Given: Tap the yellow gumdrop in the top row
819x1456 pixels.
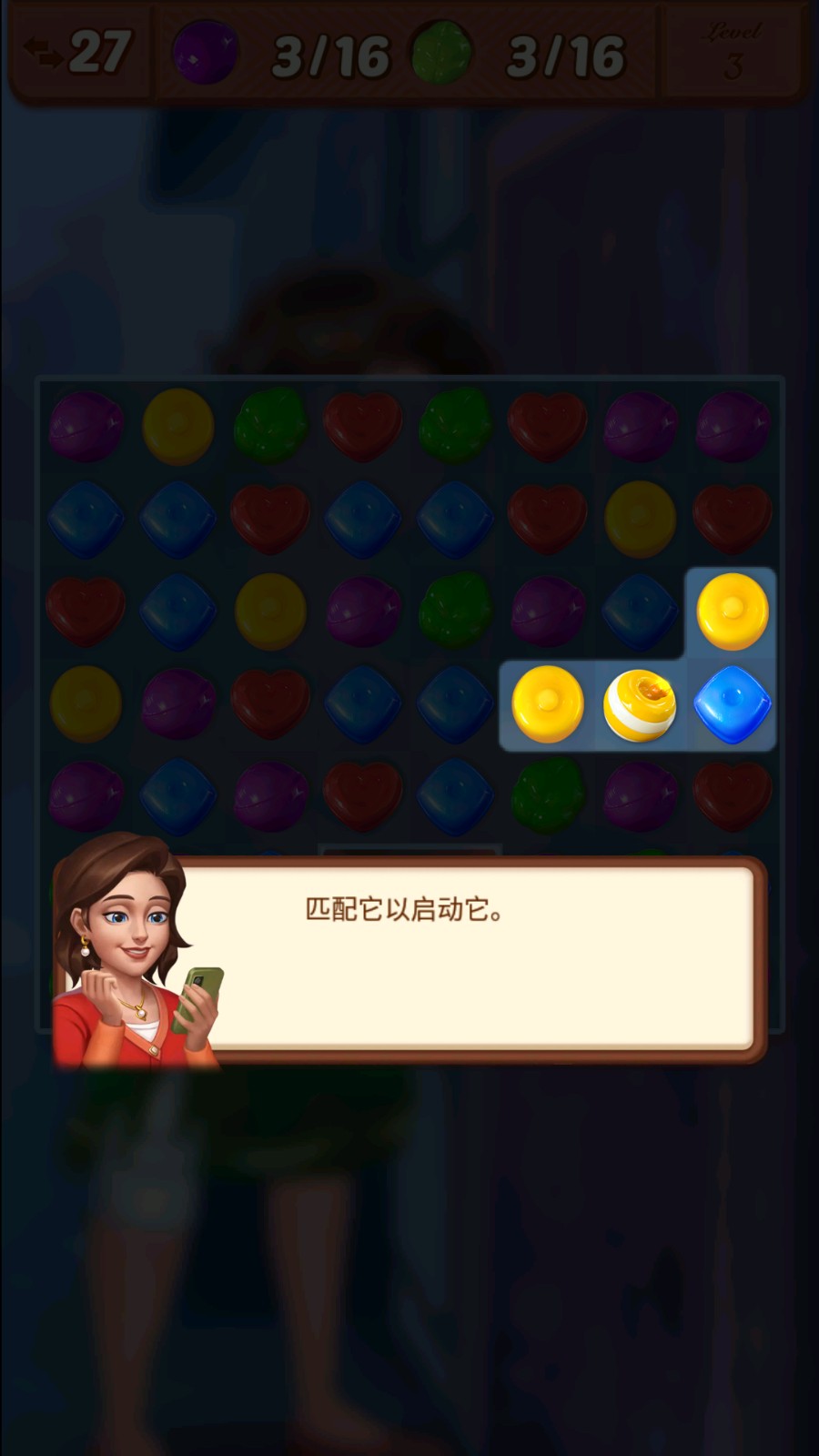Looking at the screenshot, I should pos(178,424).
